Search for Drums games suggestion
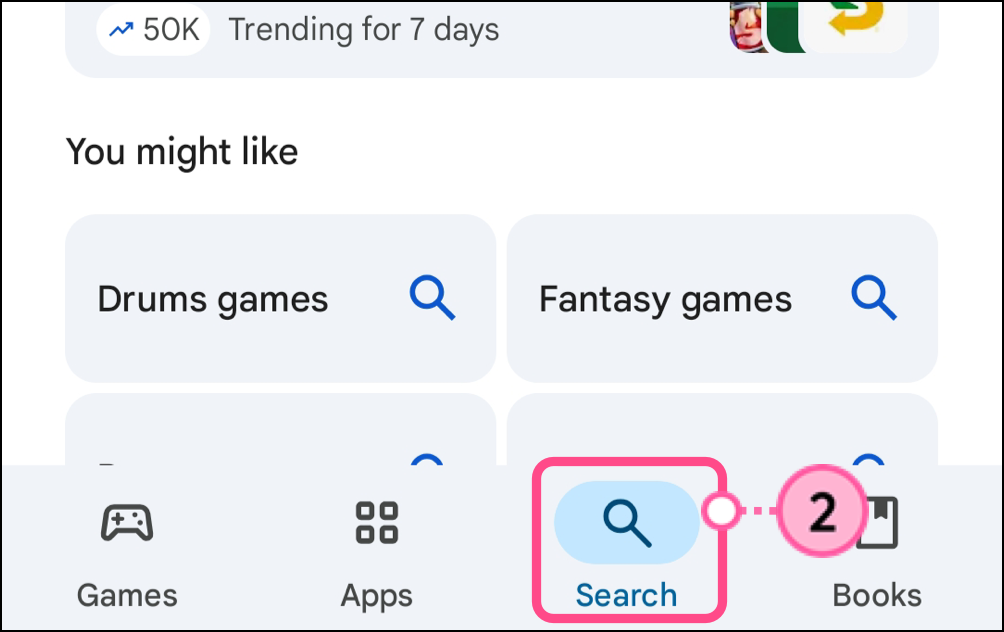 [280, 298]
